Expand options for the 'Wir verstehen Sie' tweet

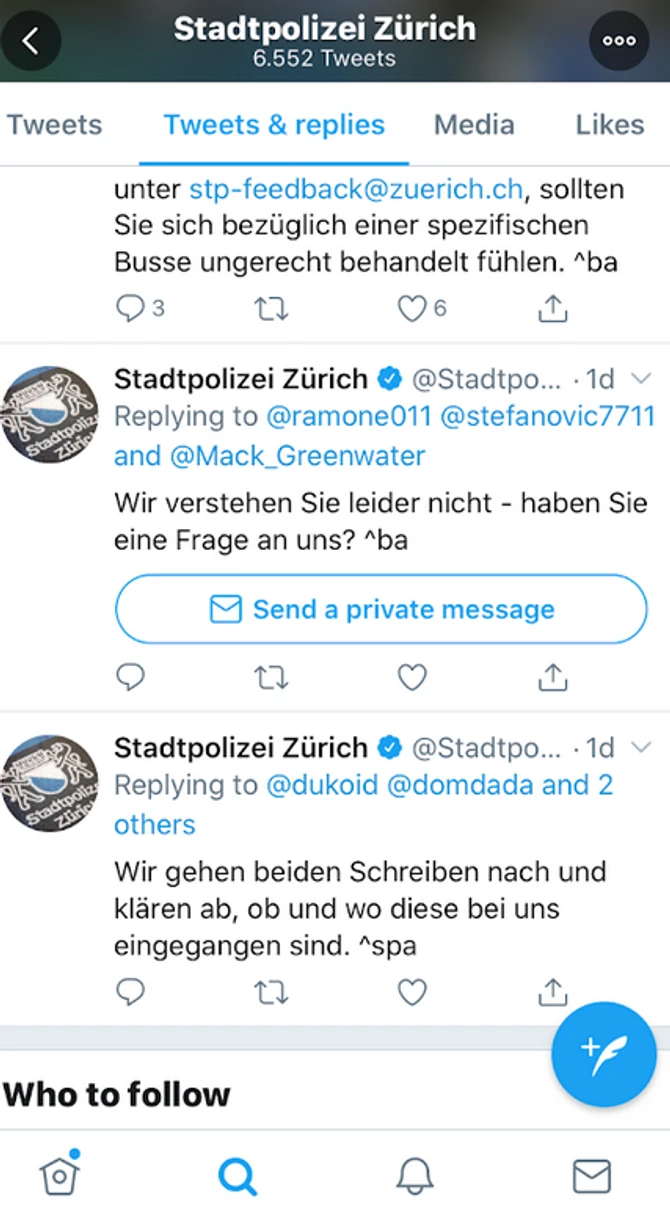(643, 379)
